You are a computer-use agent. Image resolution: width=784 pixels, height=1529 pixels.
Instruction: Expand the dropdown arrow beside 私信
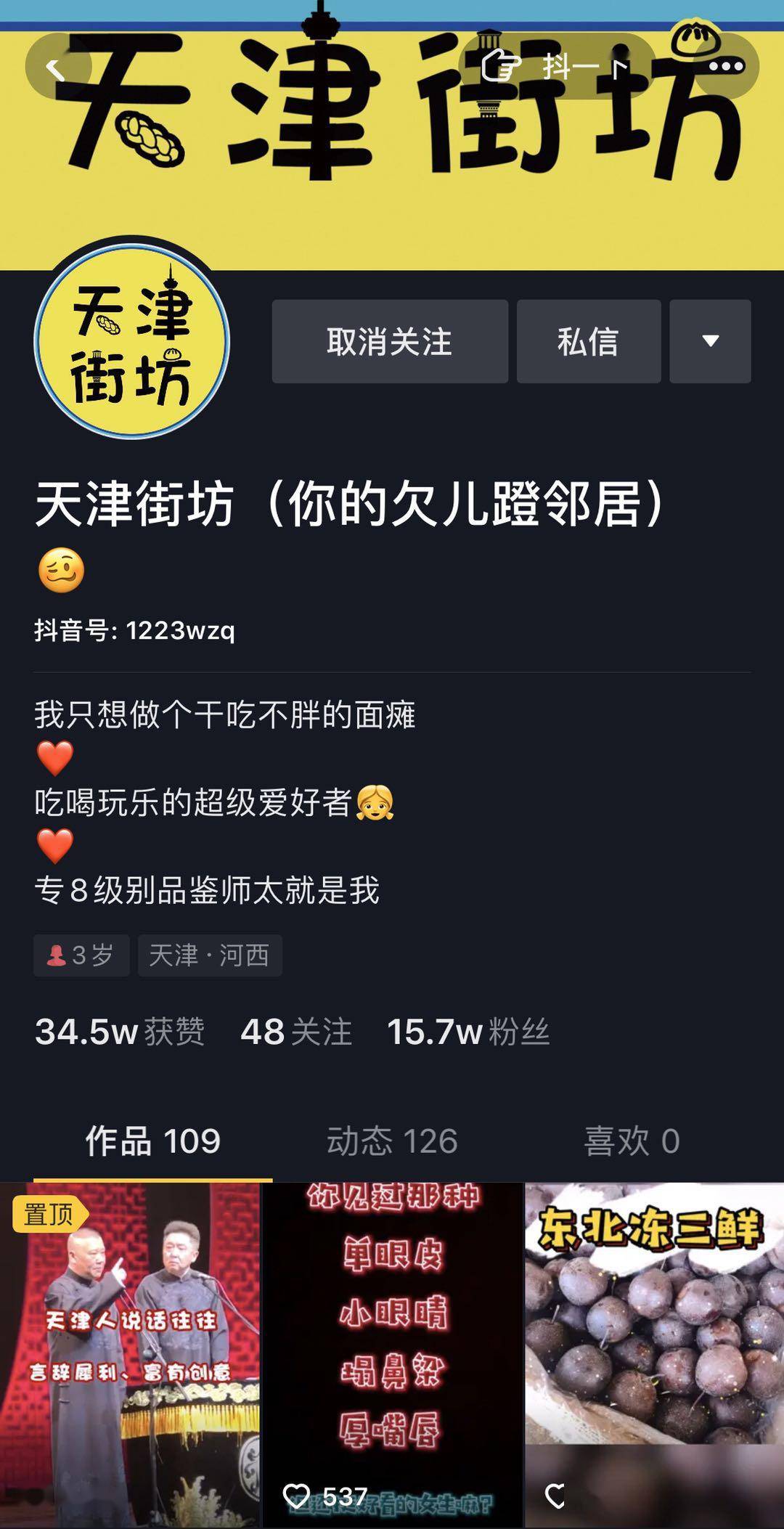point(710,341)
